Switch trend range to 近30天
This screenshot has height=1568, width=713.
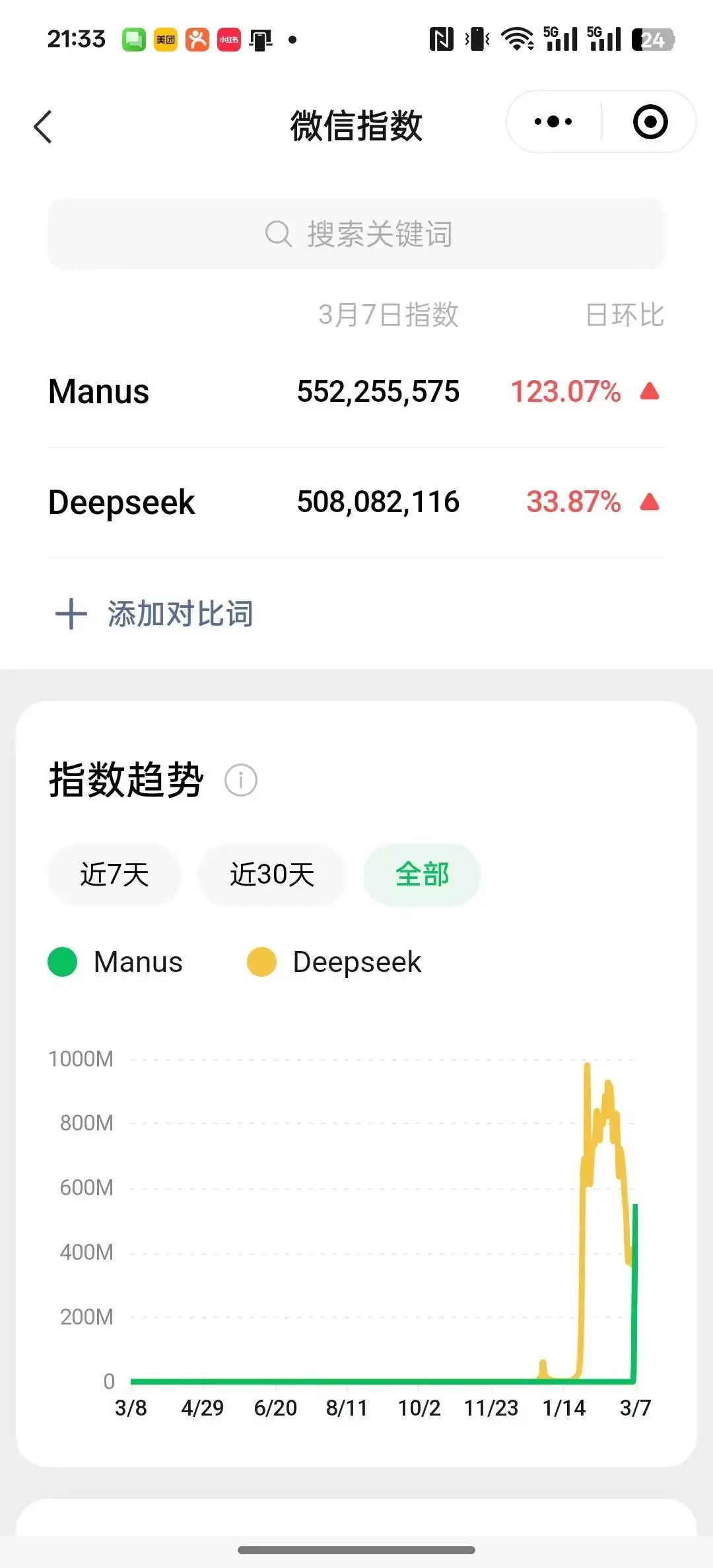pos(272,875)
